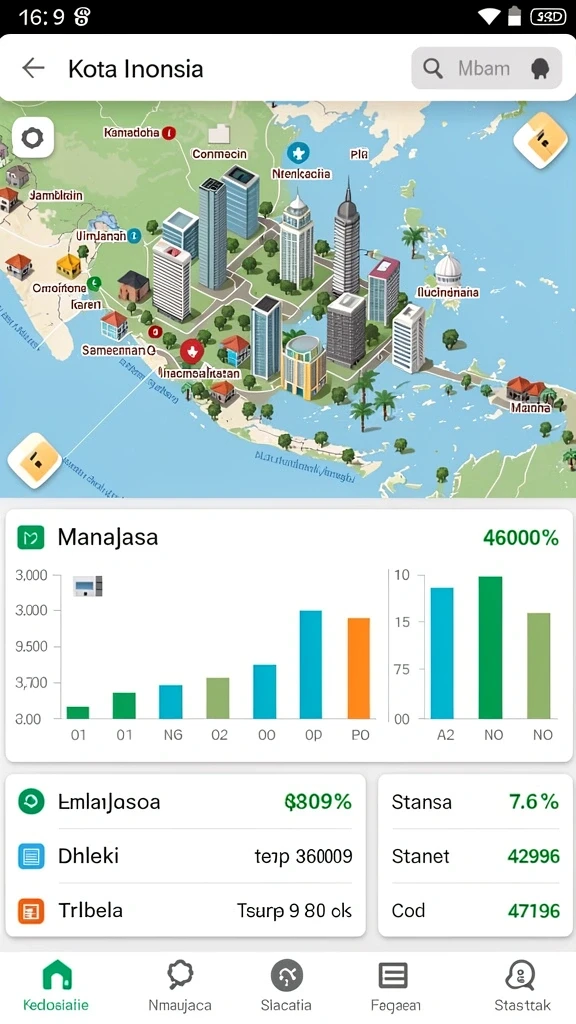Tap the yellow diamond button at bottom left
The width and height of the screenshot is (576, 1024).
click(x=35, y=460)
